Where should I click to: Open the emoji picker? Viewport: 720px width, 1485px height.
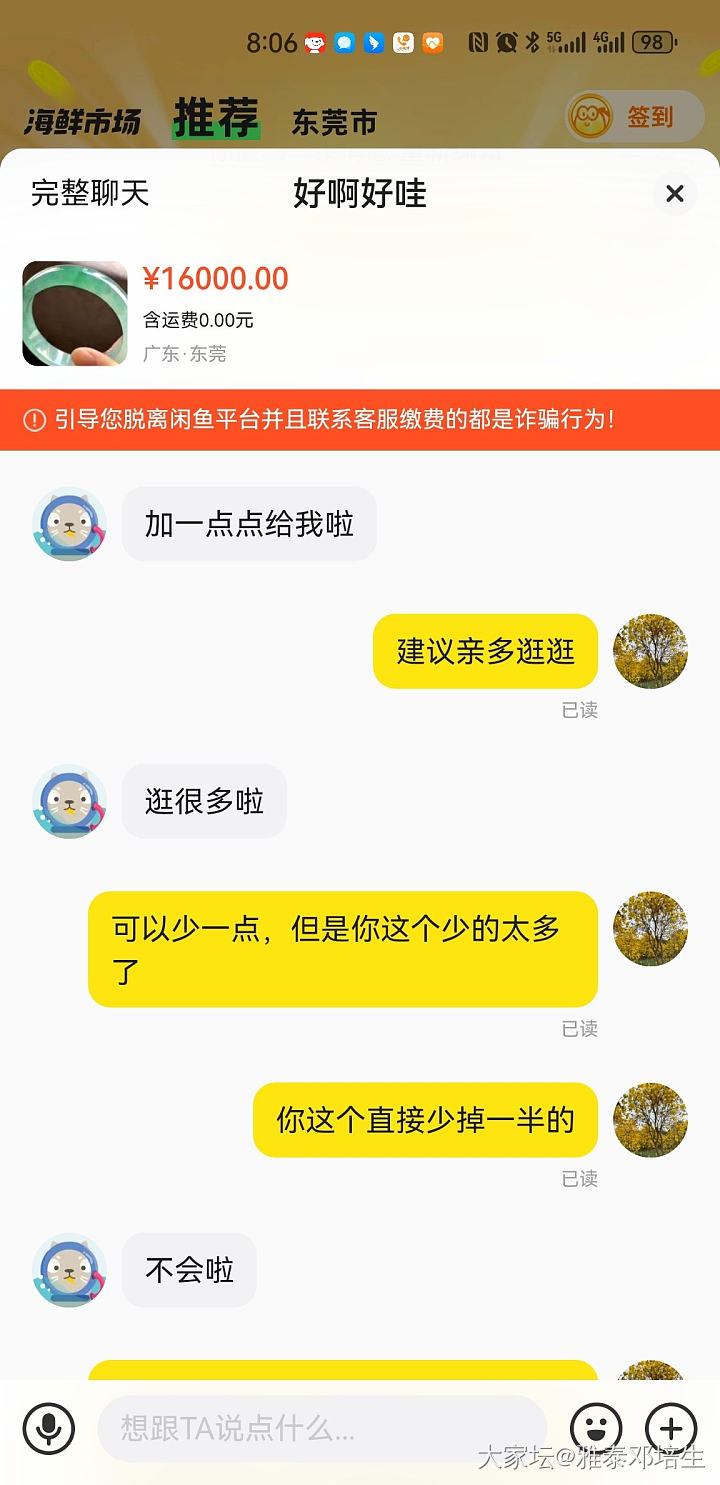(596, 1428)
